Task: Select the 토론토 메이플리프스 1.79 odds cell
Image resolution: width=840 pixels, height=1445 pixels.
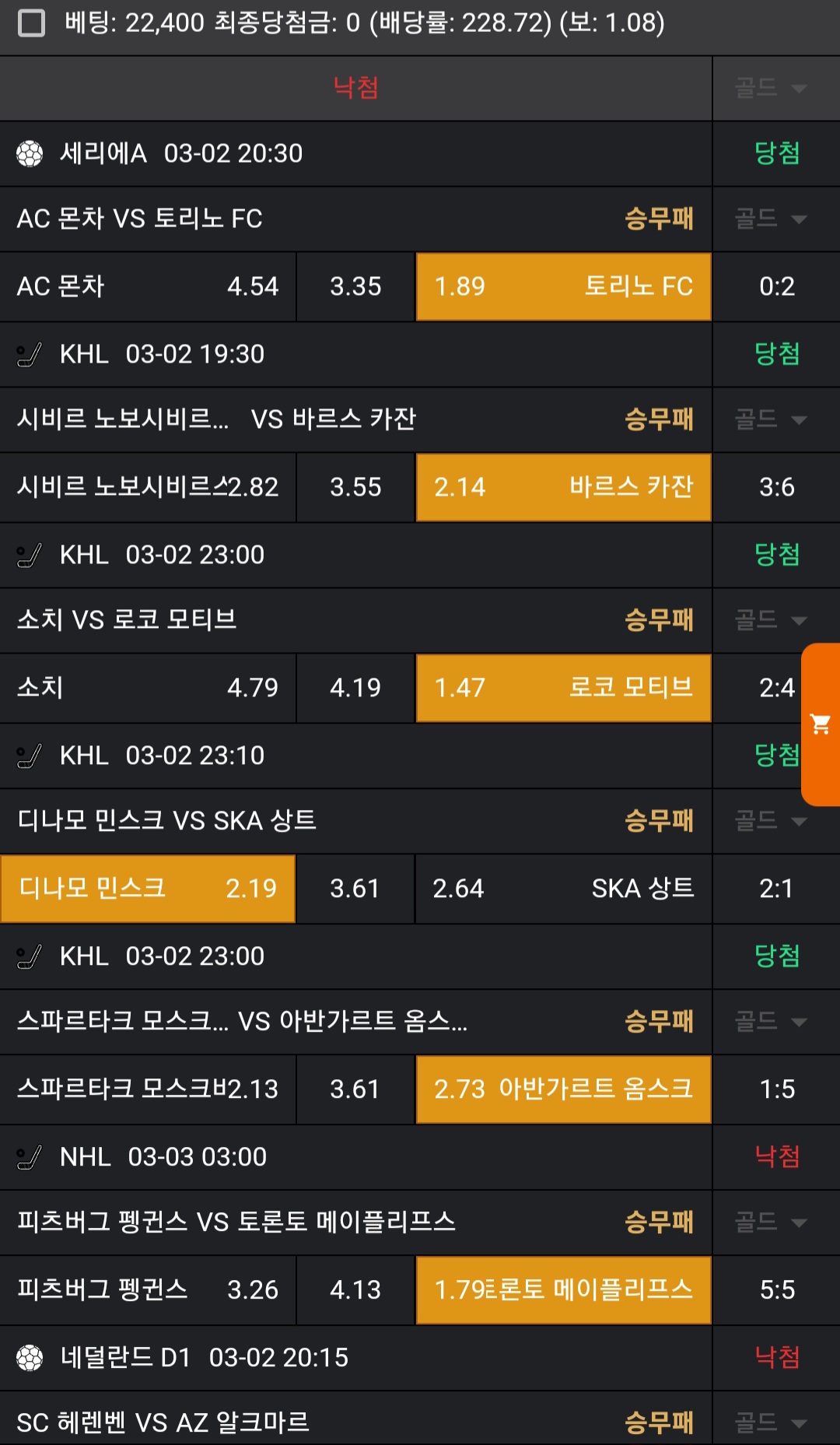Action: point(563,1290)
